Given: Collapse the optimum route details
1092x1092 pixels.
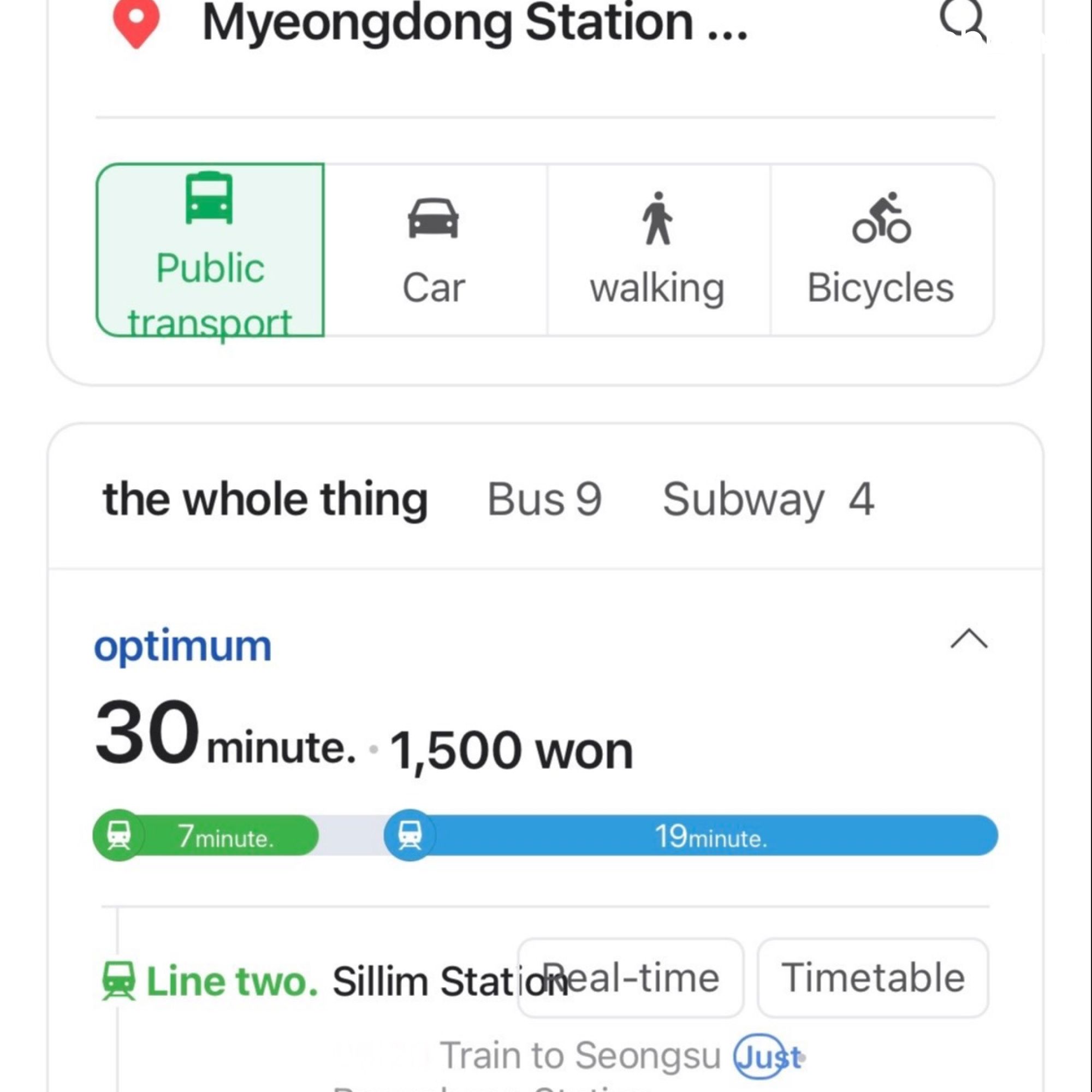Looking at the screenshot, I should 969,639.
